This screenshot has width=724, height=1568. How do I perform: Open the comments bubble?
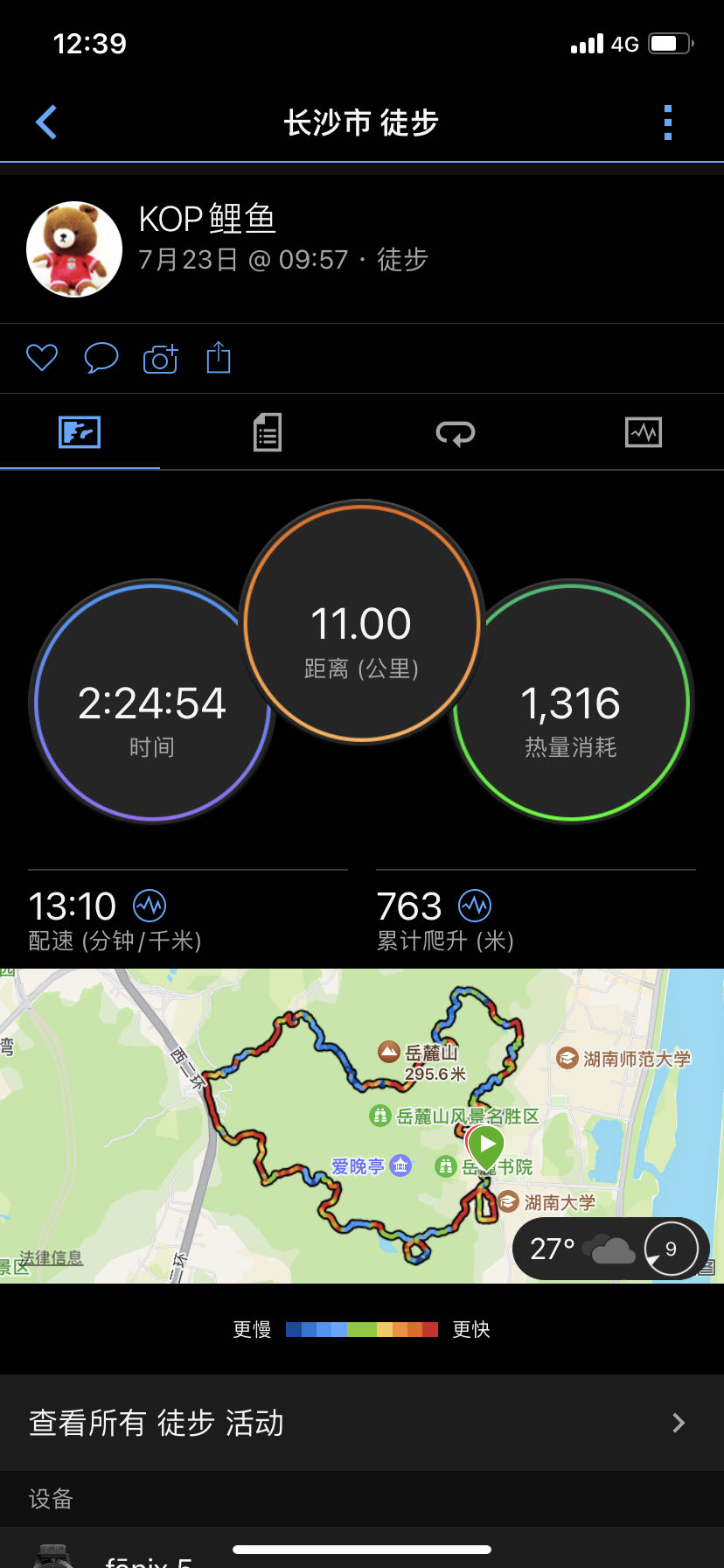pos(101,358)
